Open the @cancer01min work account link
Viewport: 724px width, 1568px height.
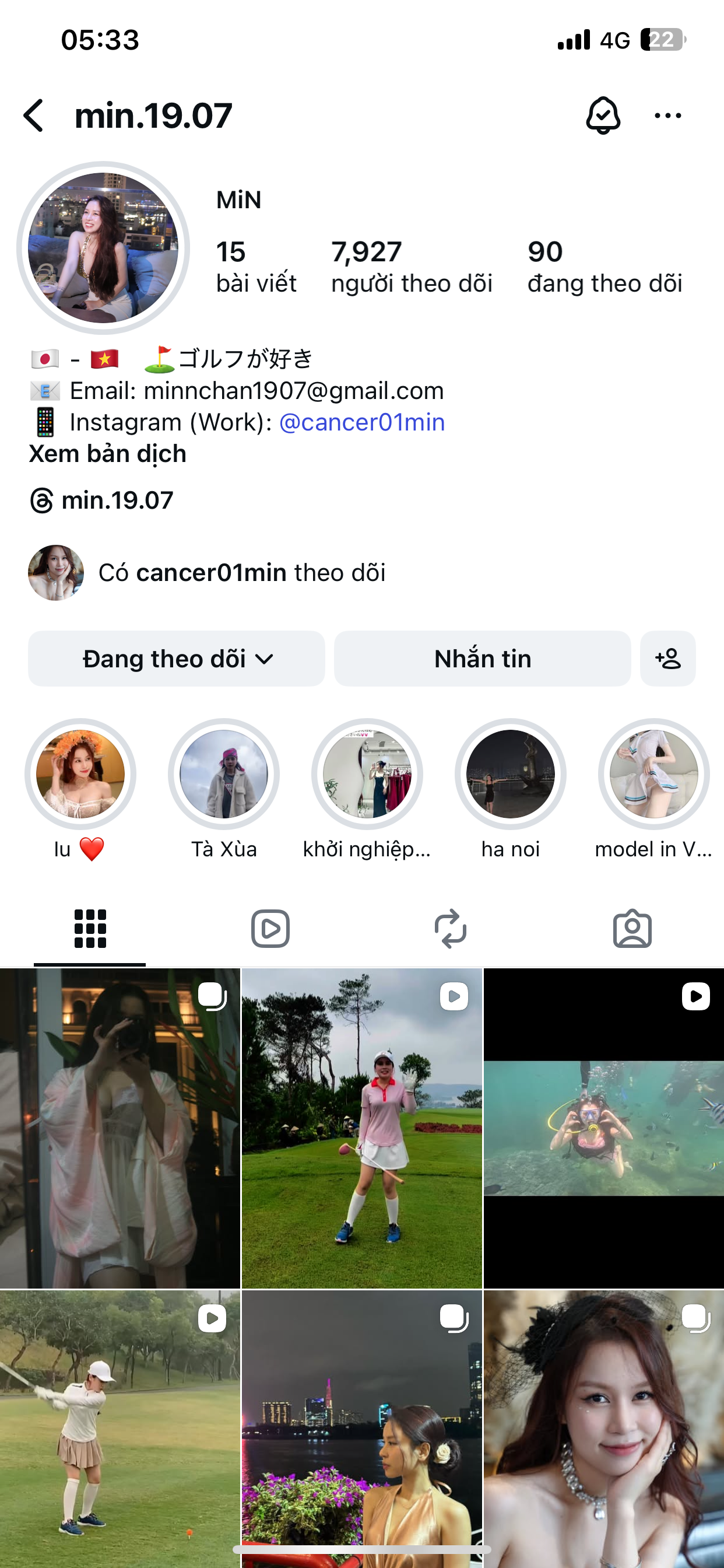(x=362, y=422)
